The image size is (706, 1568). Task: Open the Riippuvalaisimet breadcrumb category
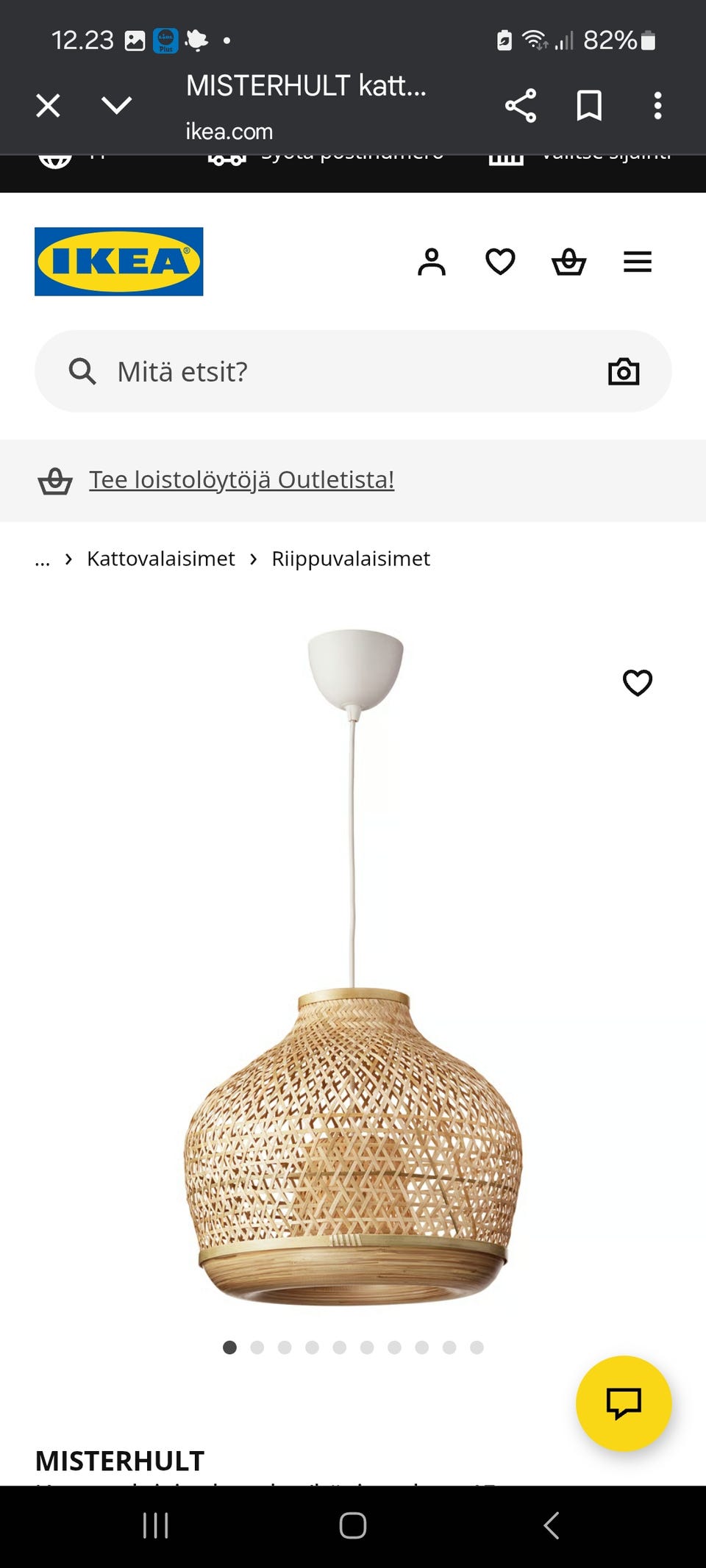(351, 559)
